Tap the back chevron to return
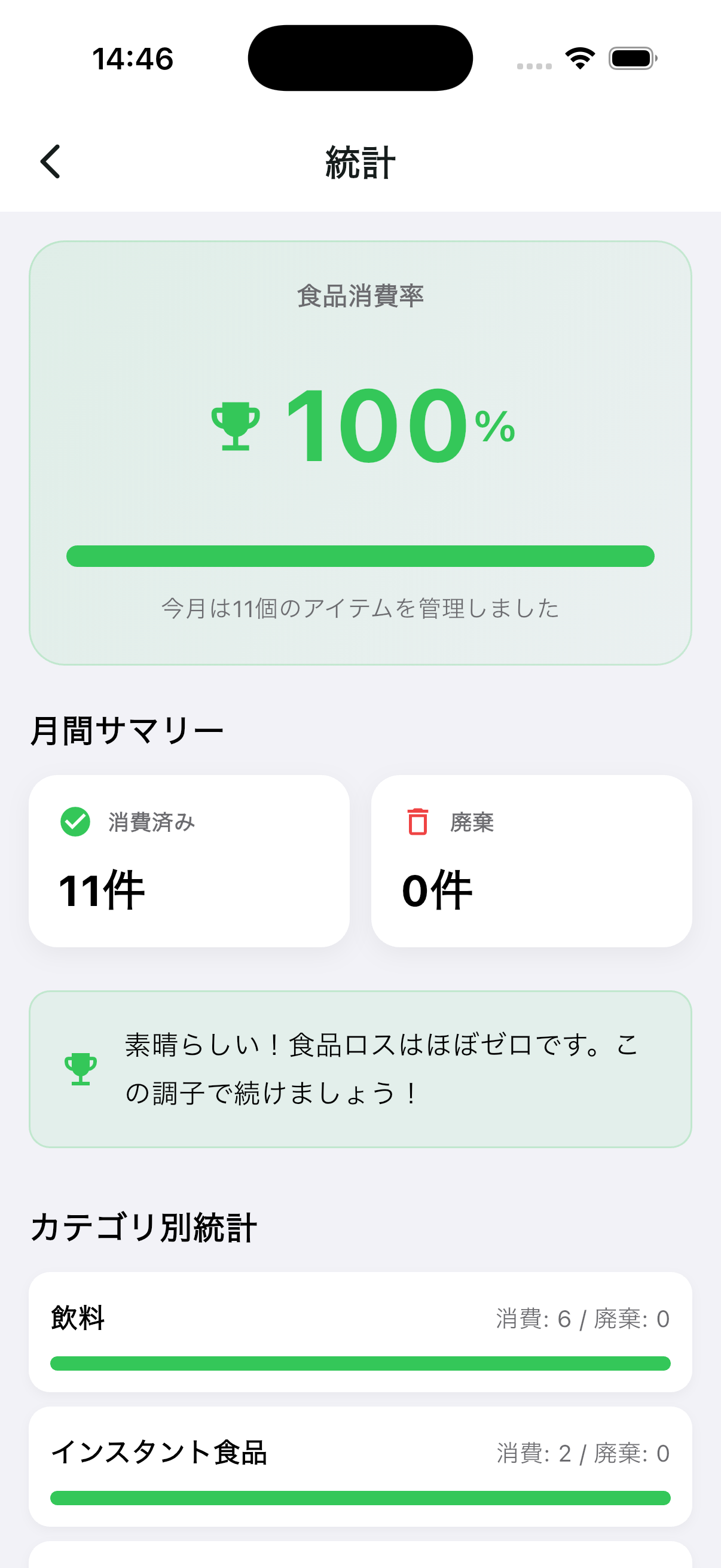 pos(50,162)
